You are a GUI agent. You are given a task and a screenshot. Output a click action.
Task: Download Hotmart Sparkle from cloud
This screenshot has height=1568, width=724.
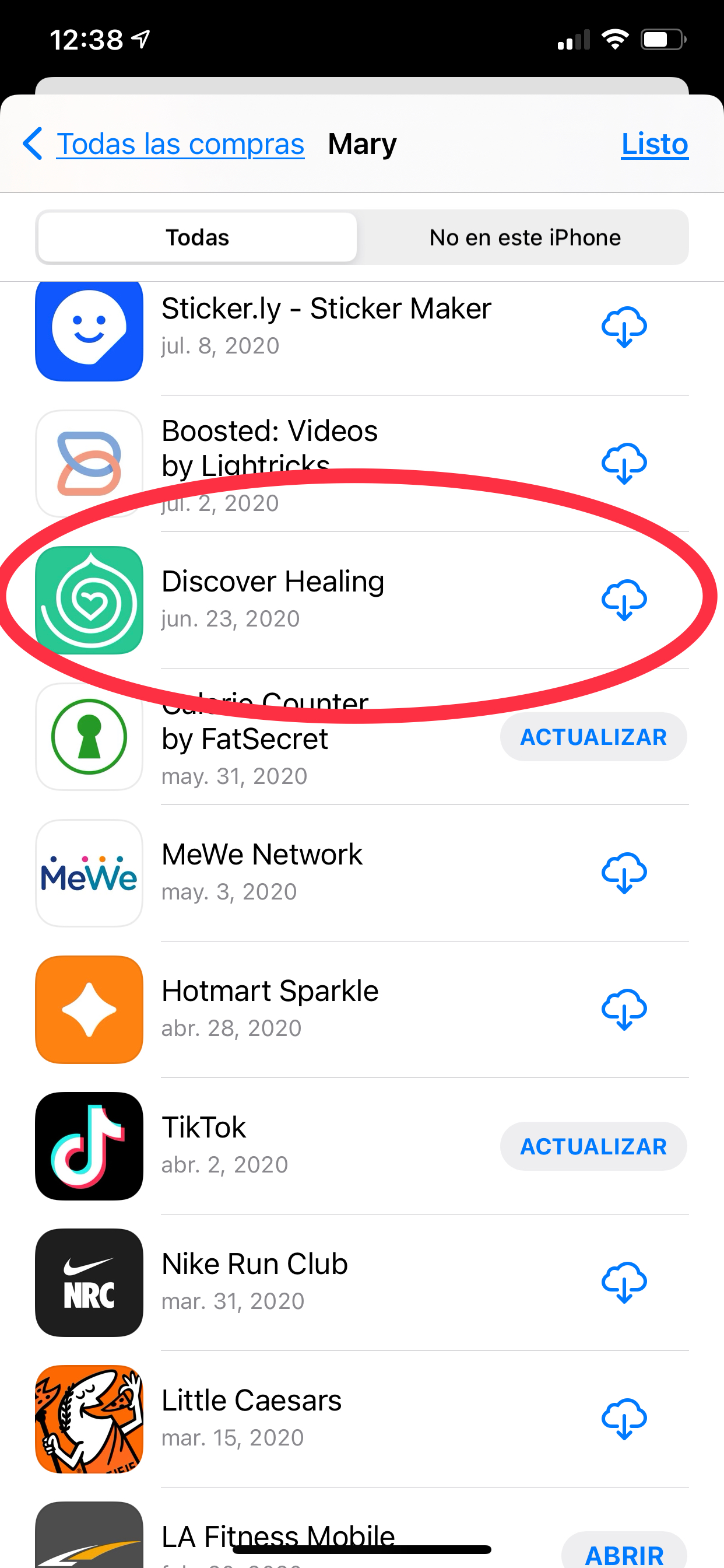624,1009
